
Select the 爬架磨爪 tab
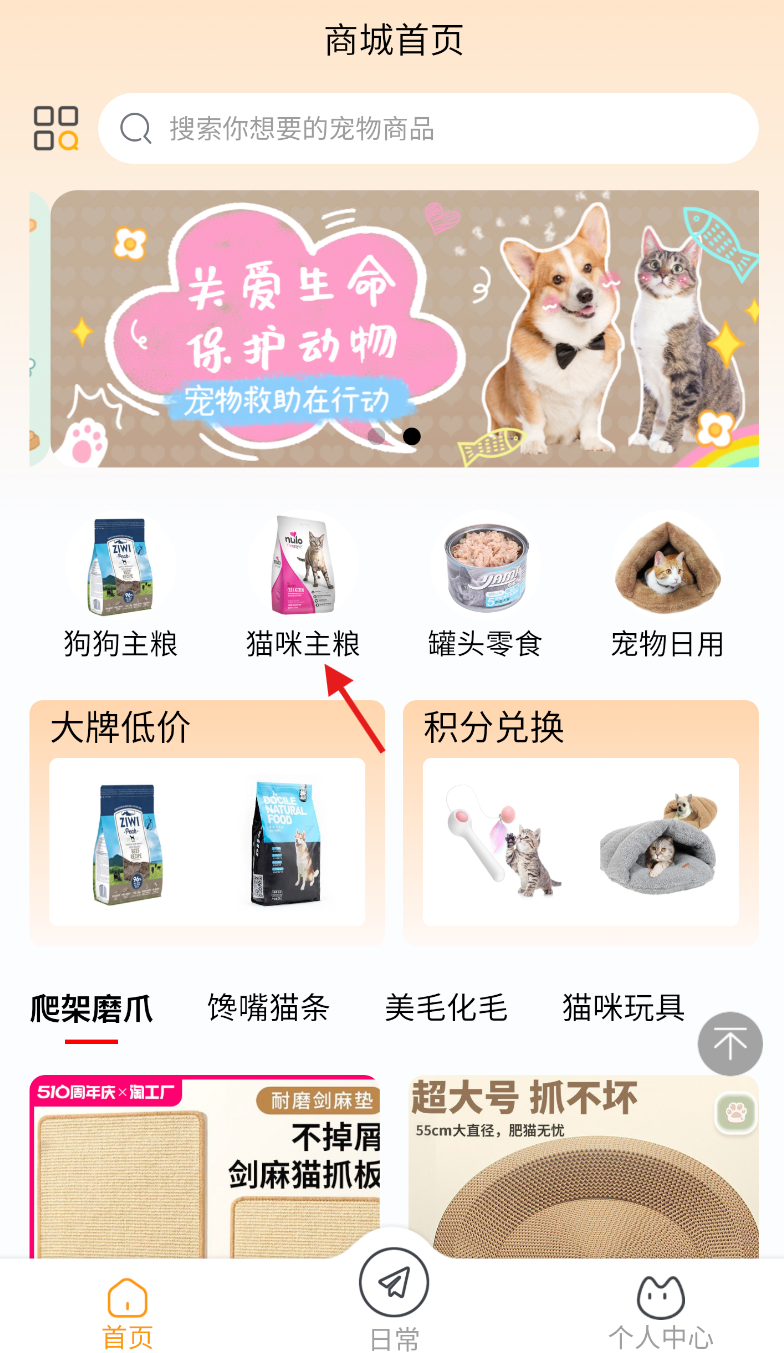(x=91, y=1008)
